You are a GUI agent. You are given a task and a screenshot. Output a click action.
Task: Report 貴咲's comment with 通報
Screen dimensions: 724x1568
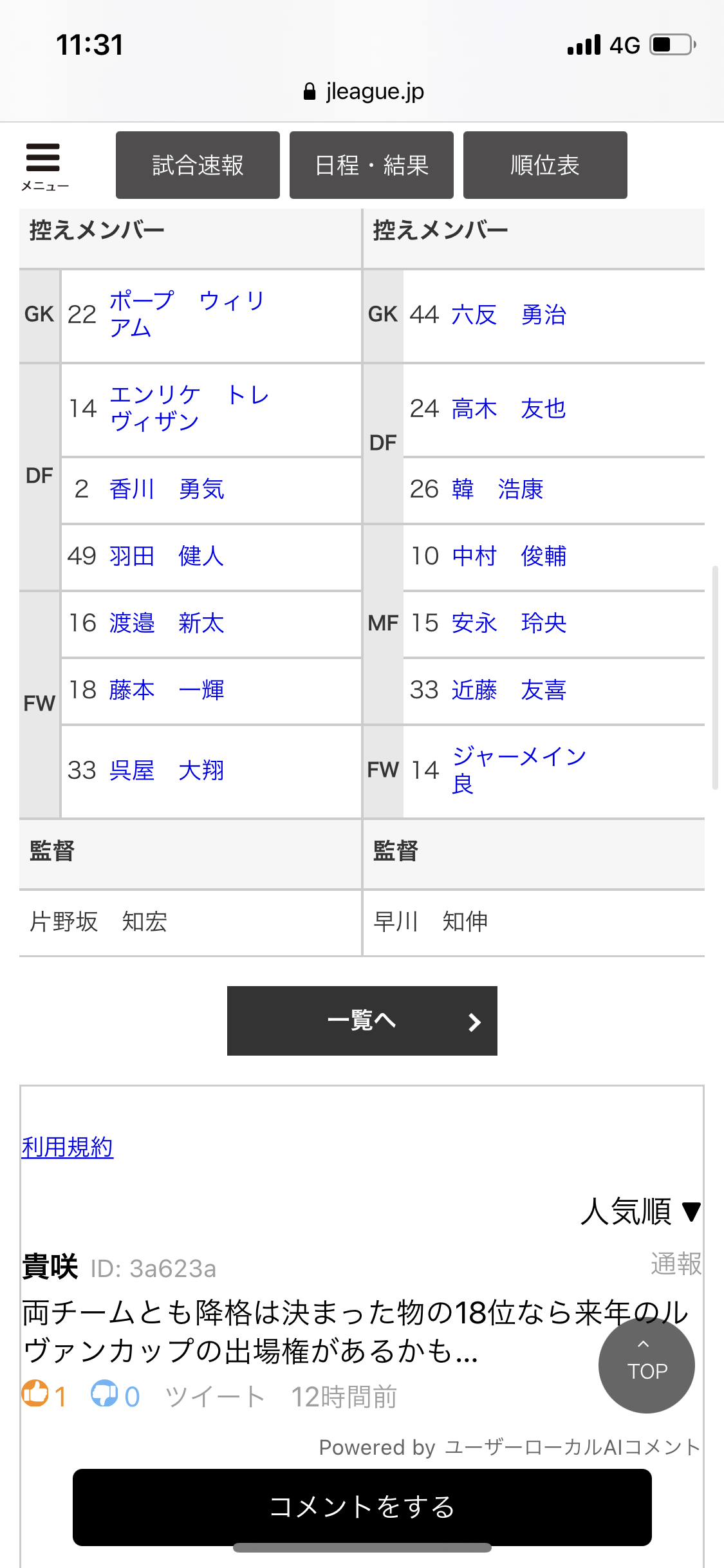[675, 1264]
